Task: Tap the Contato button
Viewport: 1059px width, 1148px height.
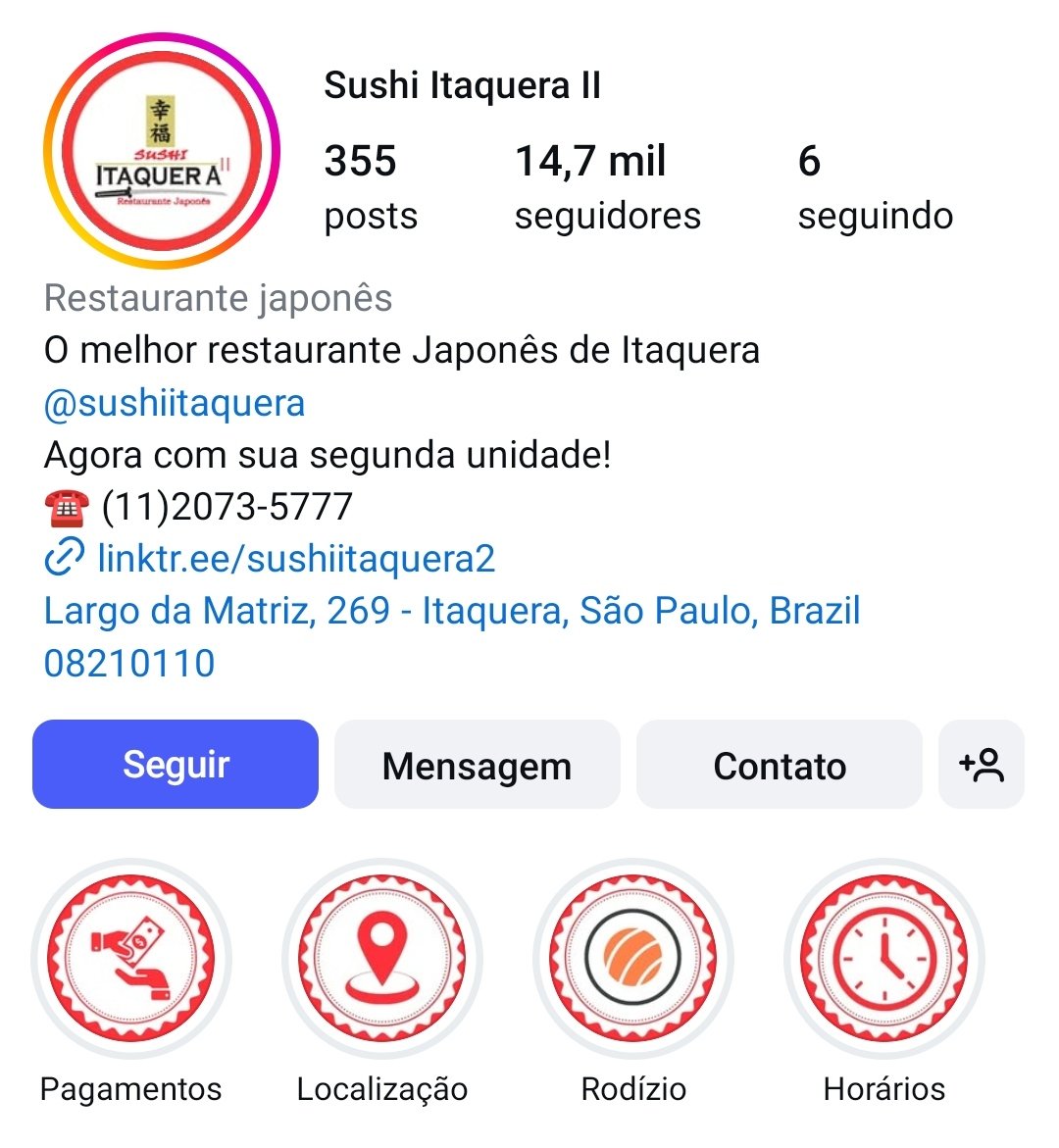Action: click(x=780, y=765)
